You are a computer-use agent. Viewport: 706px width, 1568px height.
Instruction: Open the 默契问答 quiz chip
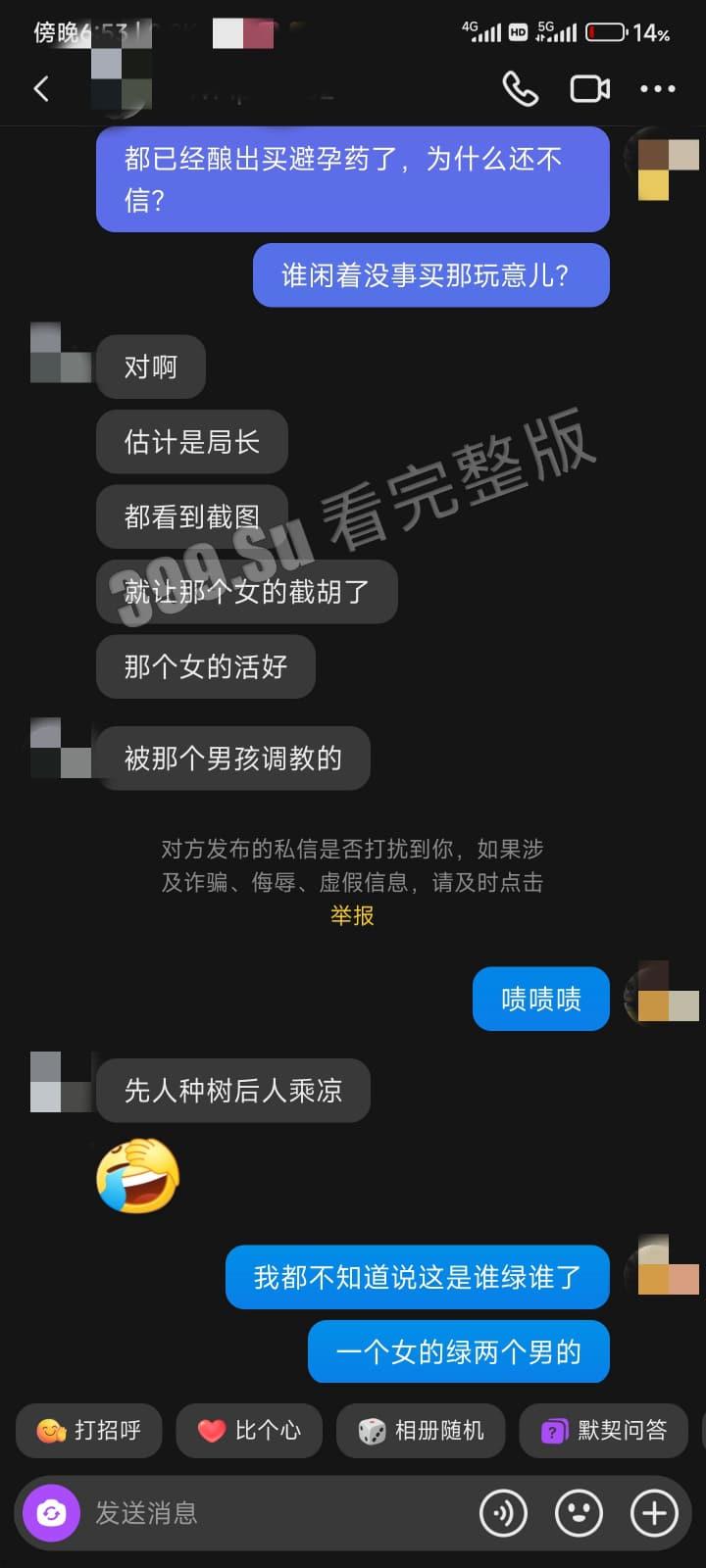(604, 1431)
